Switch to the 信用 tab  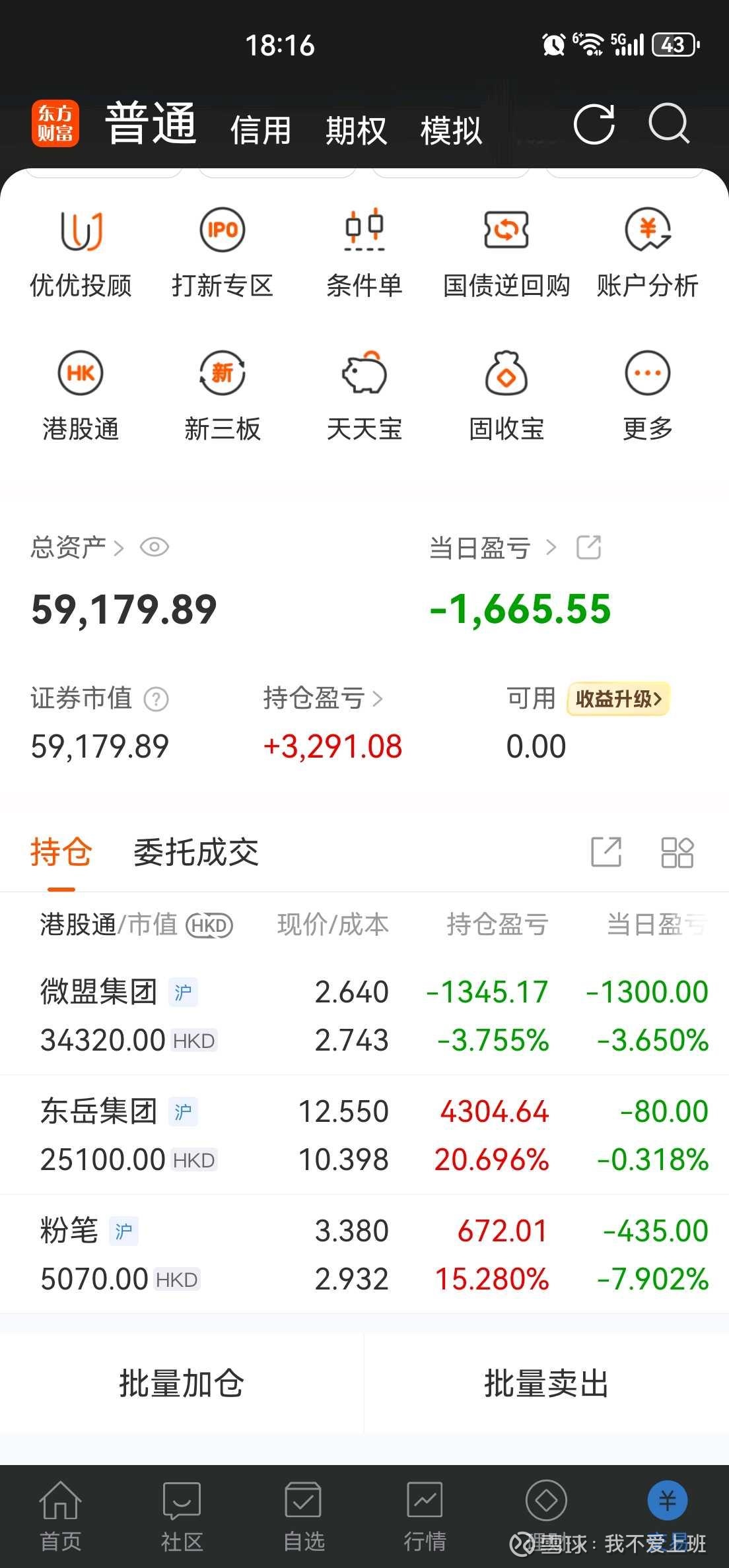pyautogui.click(x=261, y=129)
